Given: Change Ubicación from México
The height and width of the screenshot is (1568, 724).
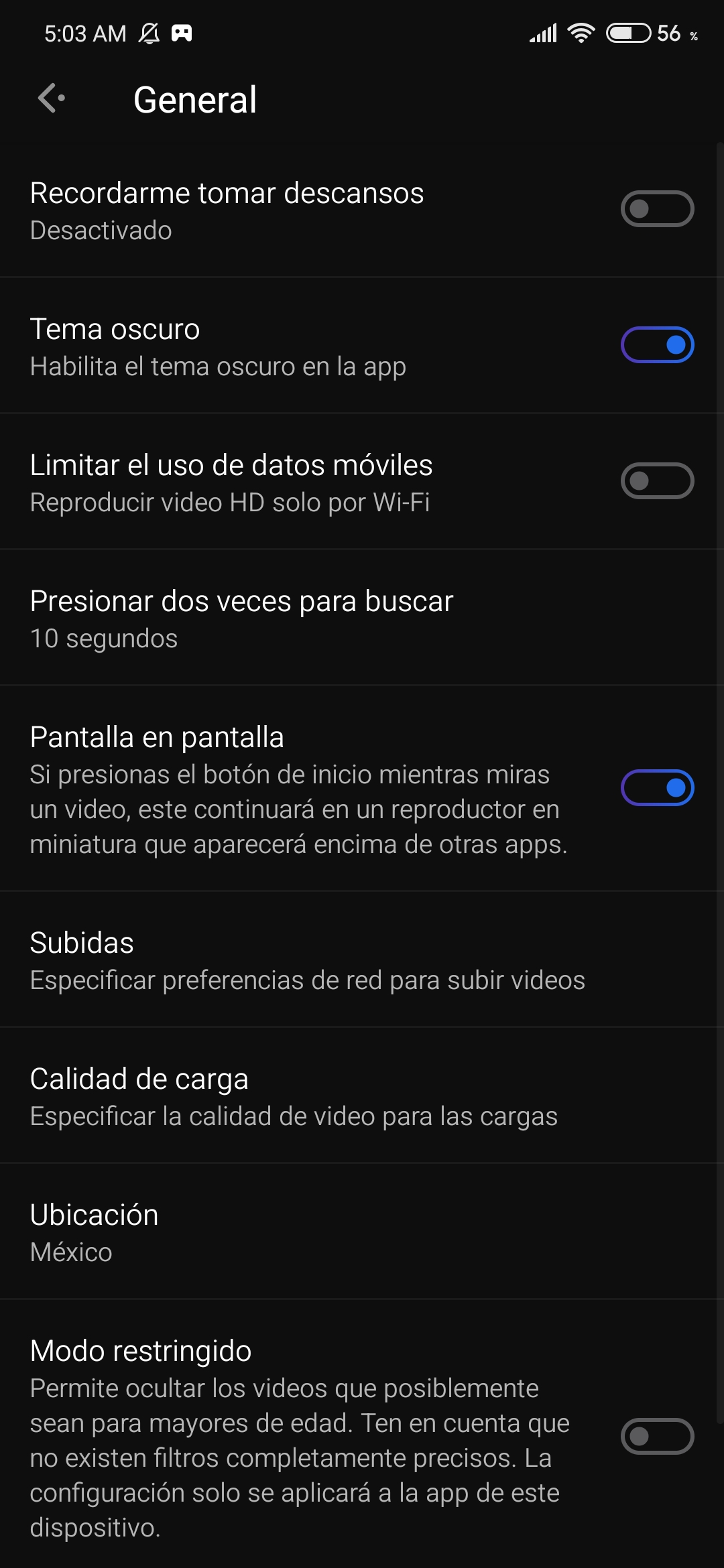Looking at the screenshot, I should (x=362, y=1232).
